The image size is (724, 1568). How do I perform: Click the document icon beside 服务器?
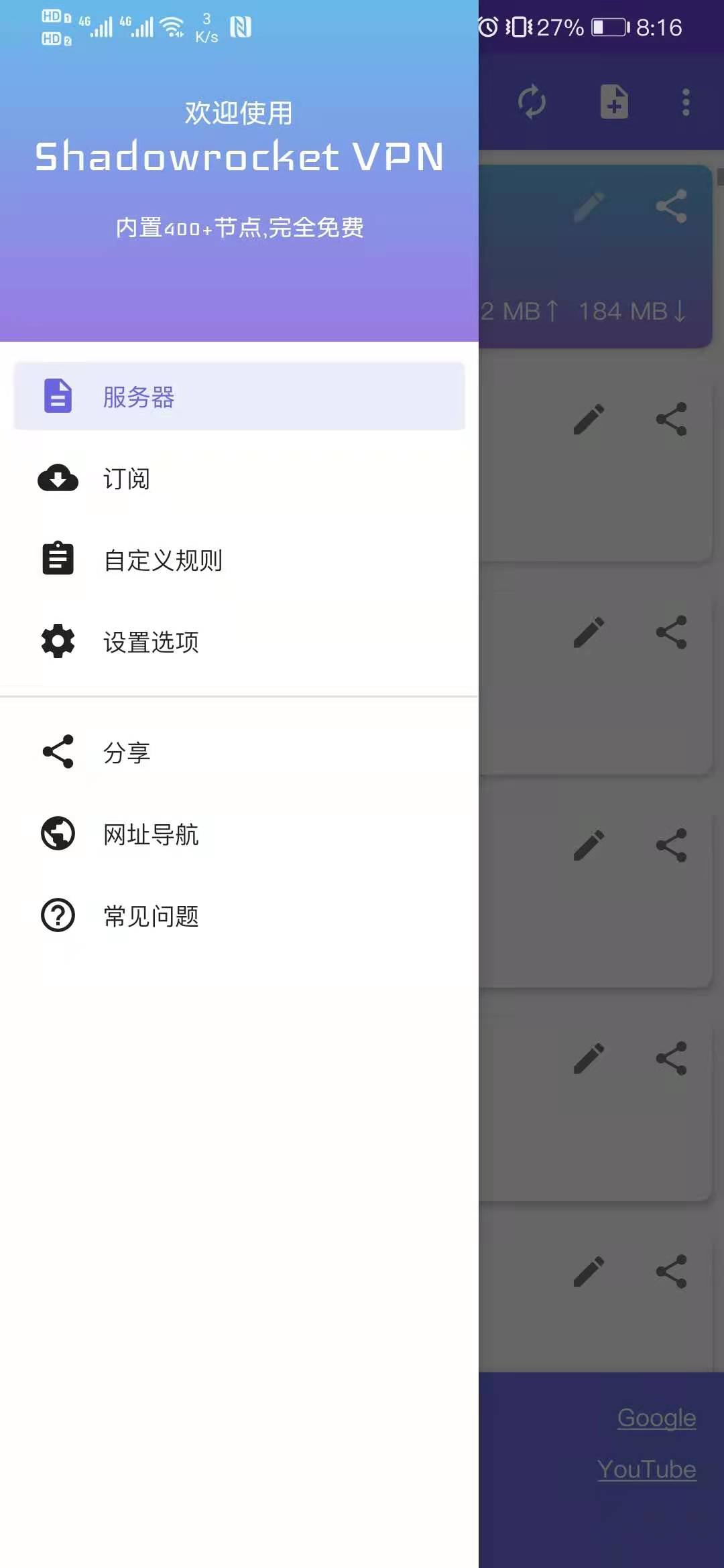(57, 396)
